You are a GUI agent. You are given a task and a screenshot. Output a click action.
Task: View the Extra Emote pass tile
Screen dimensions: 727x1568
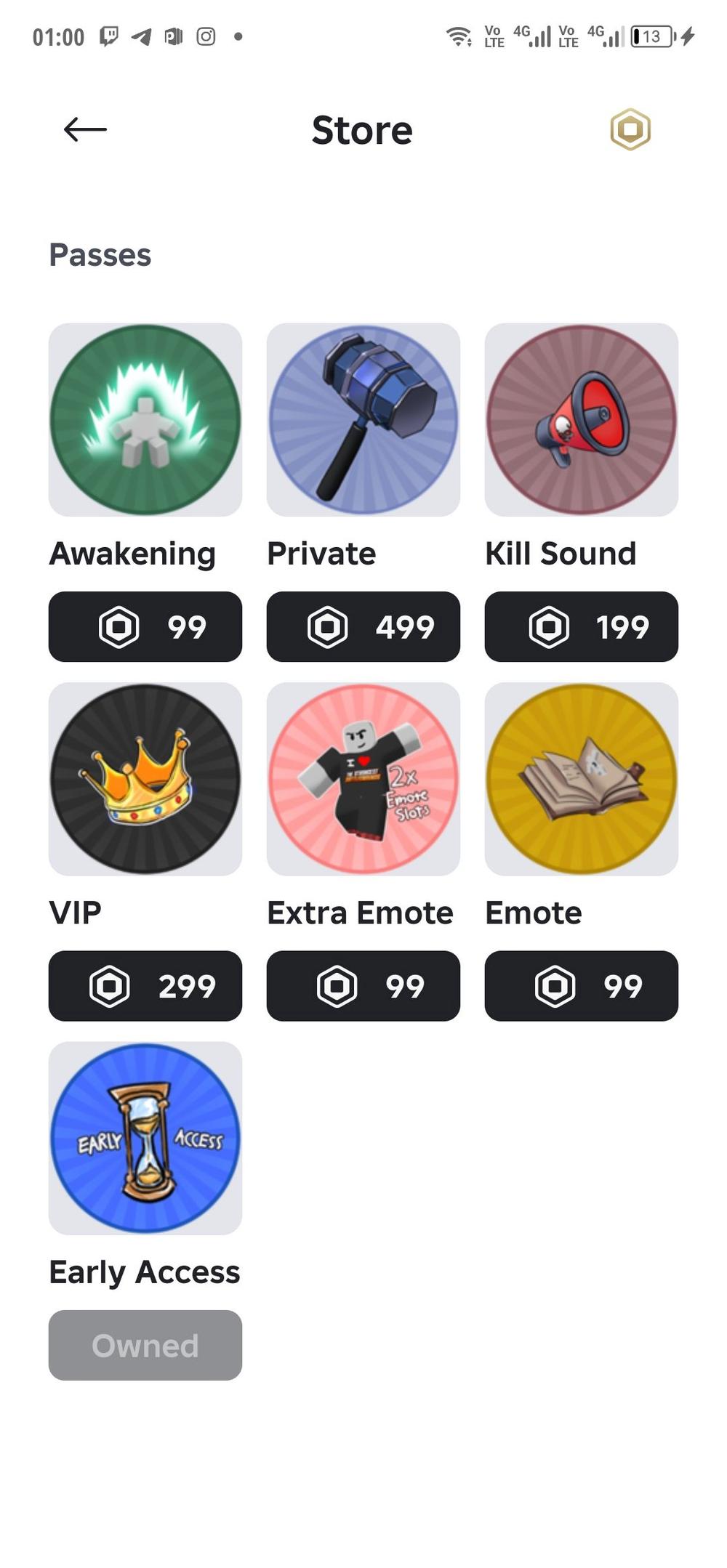(x=363, y=779)
